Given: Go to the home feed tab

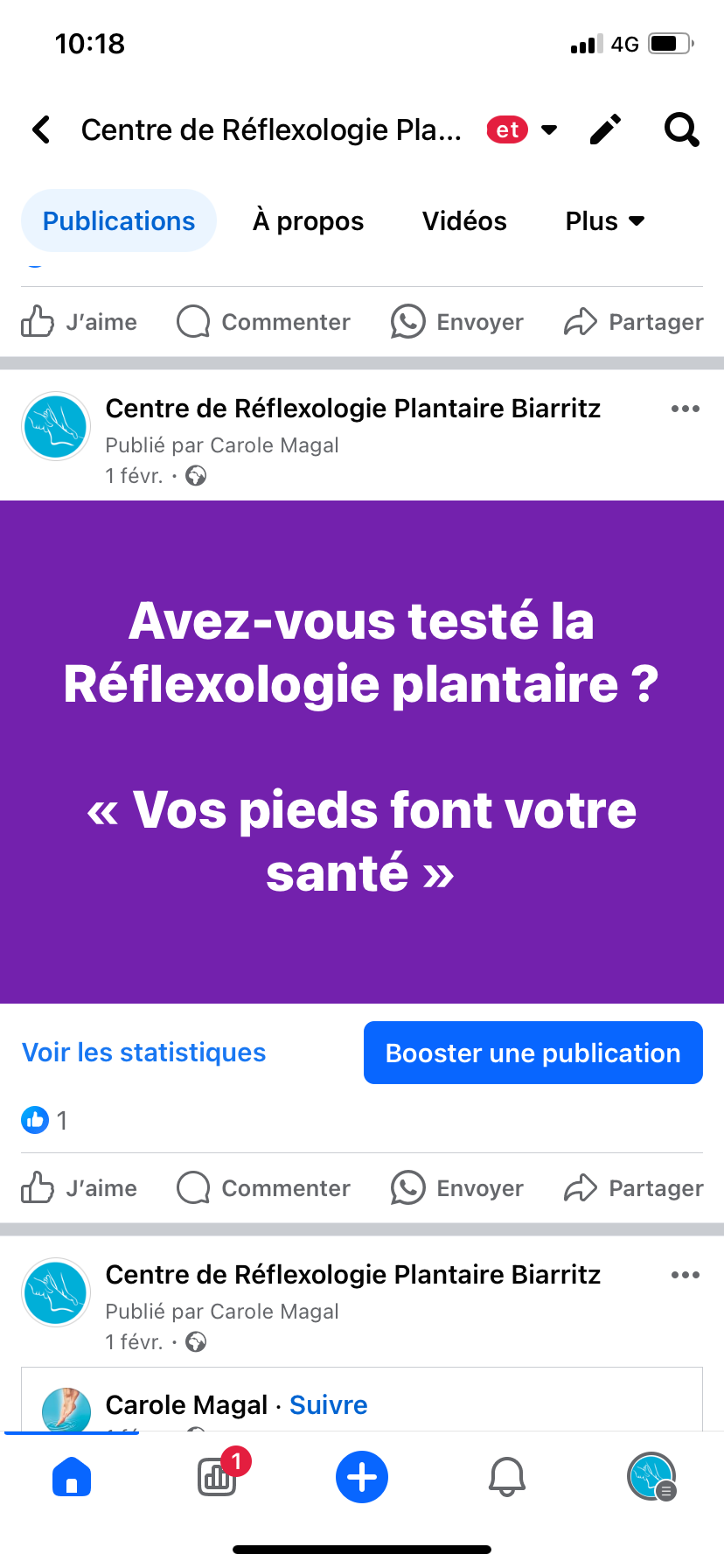Looking at the screenshot, I should 72,1478.
